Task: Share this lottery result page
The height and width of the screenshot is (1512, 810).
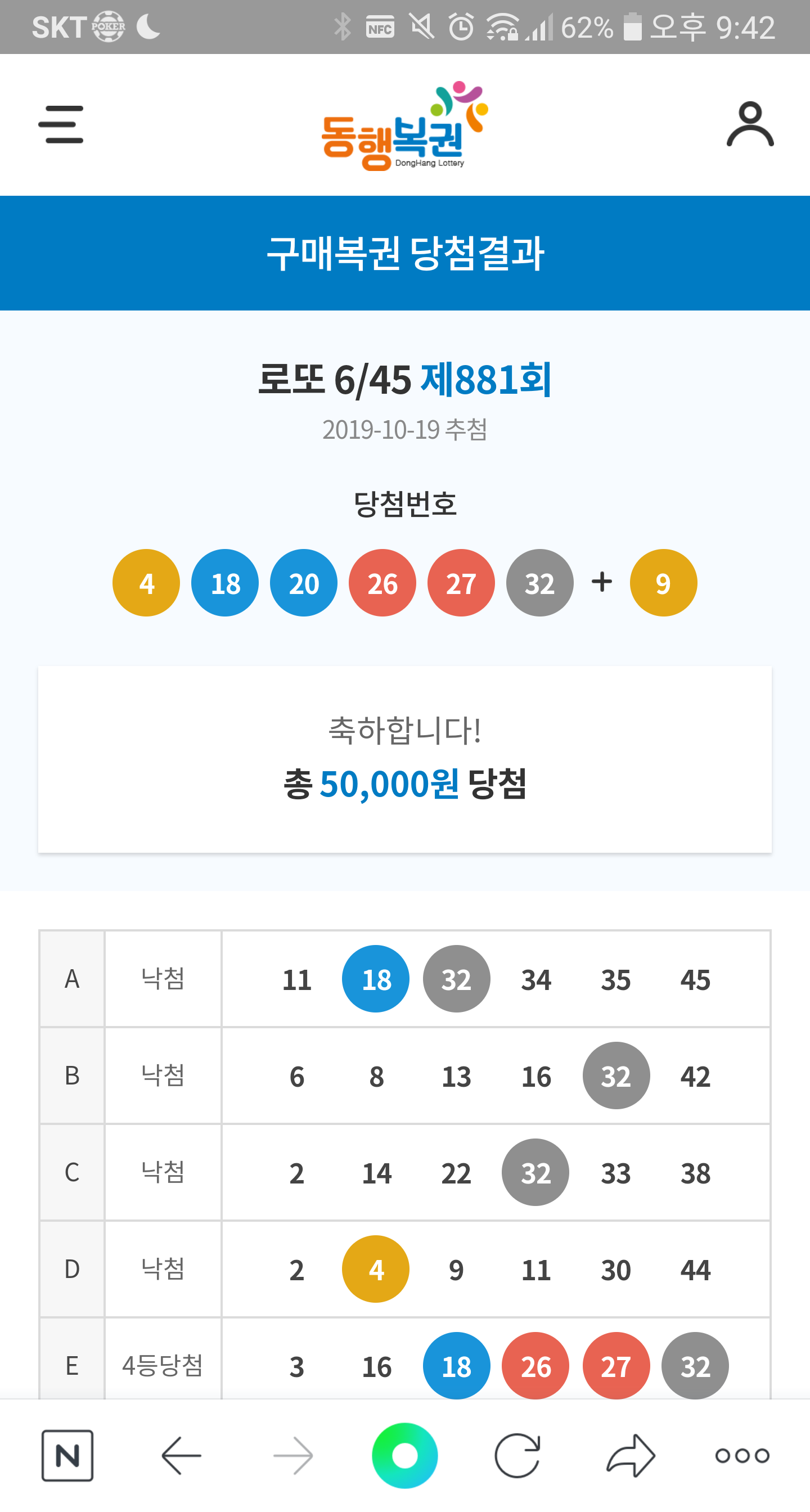Action: (631, 1455)
